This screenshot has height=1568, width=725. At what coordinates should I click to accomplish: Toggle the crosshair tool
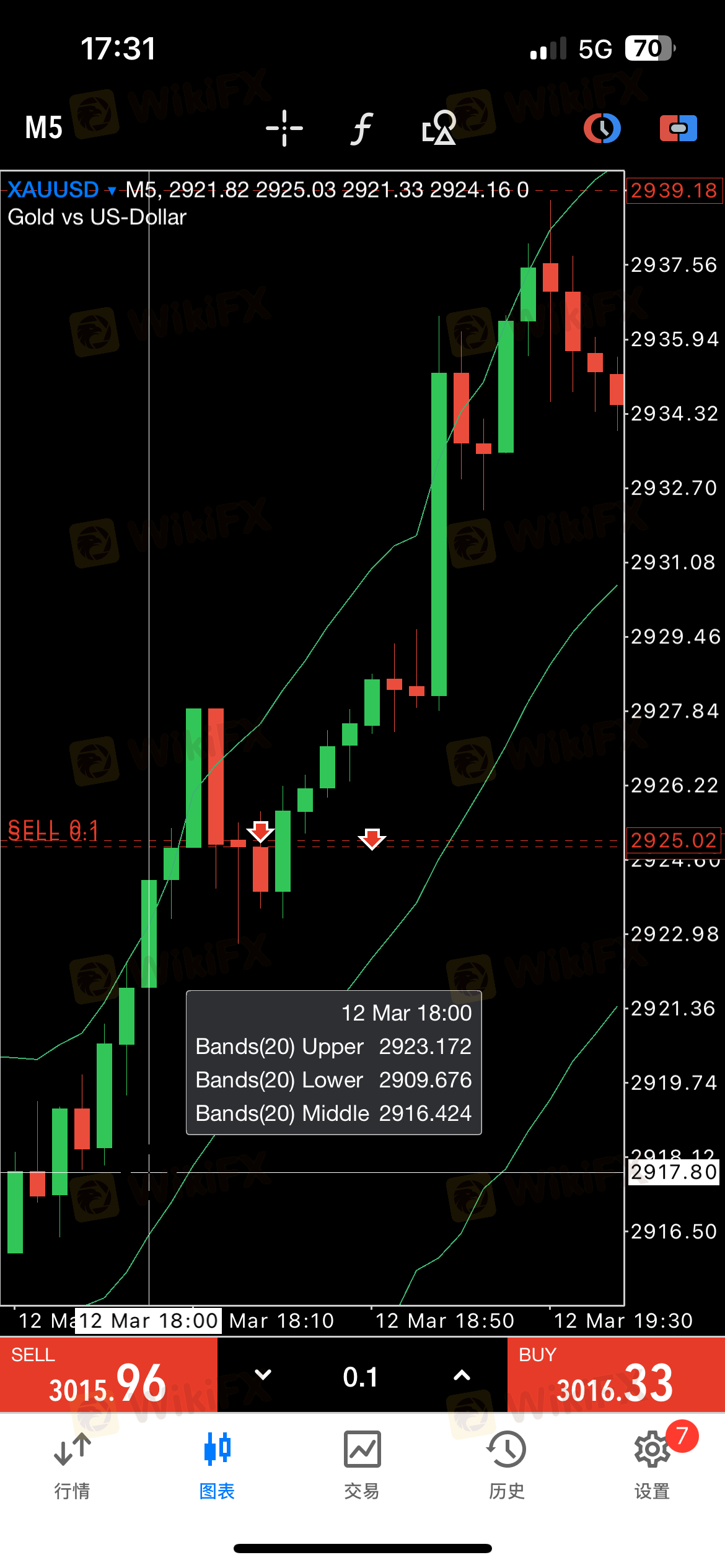pyautogui.click(x=284, y=128)
